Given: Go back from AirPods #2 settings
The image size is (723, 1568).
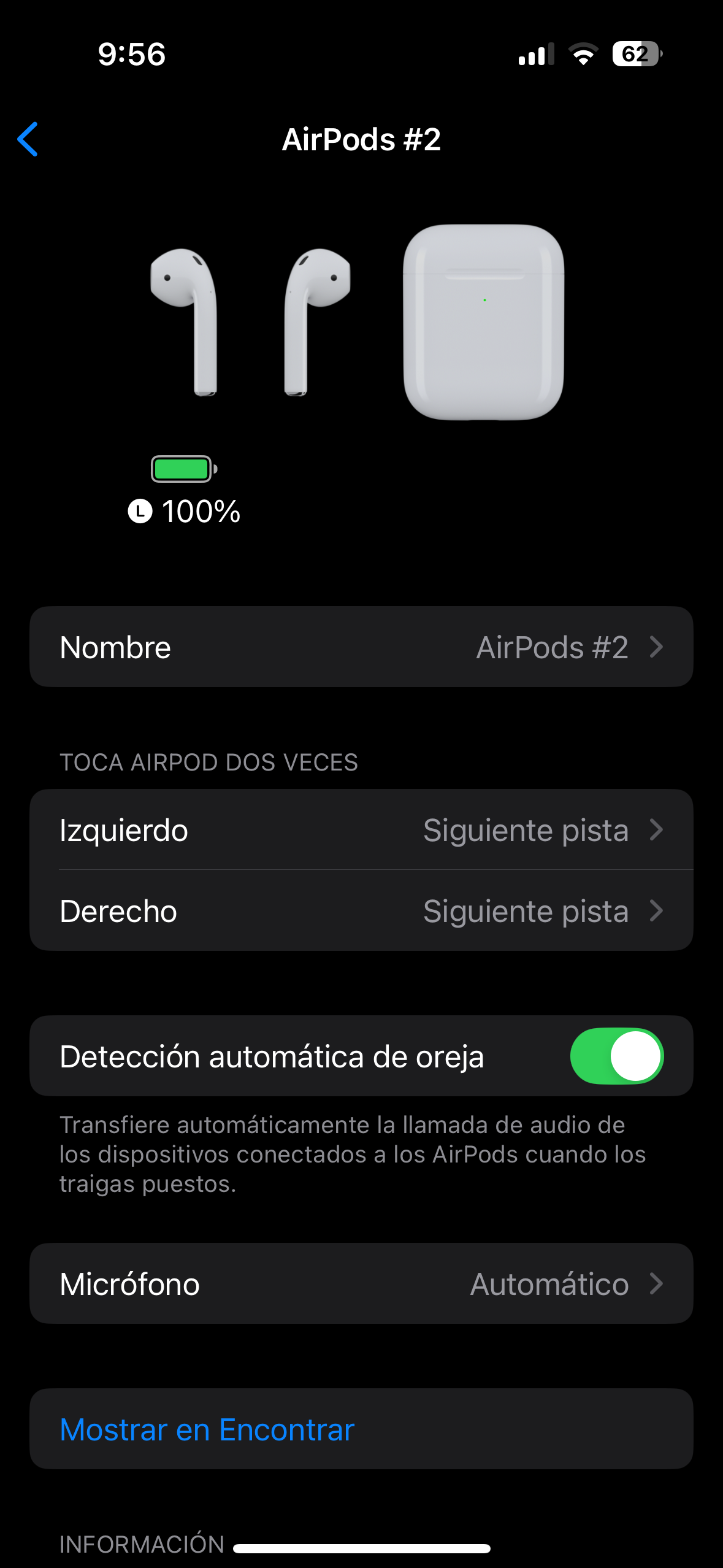Looking at the screenshot, I should point(28,139).
